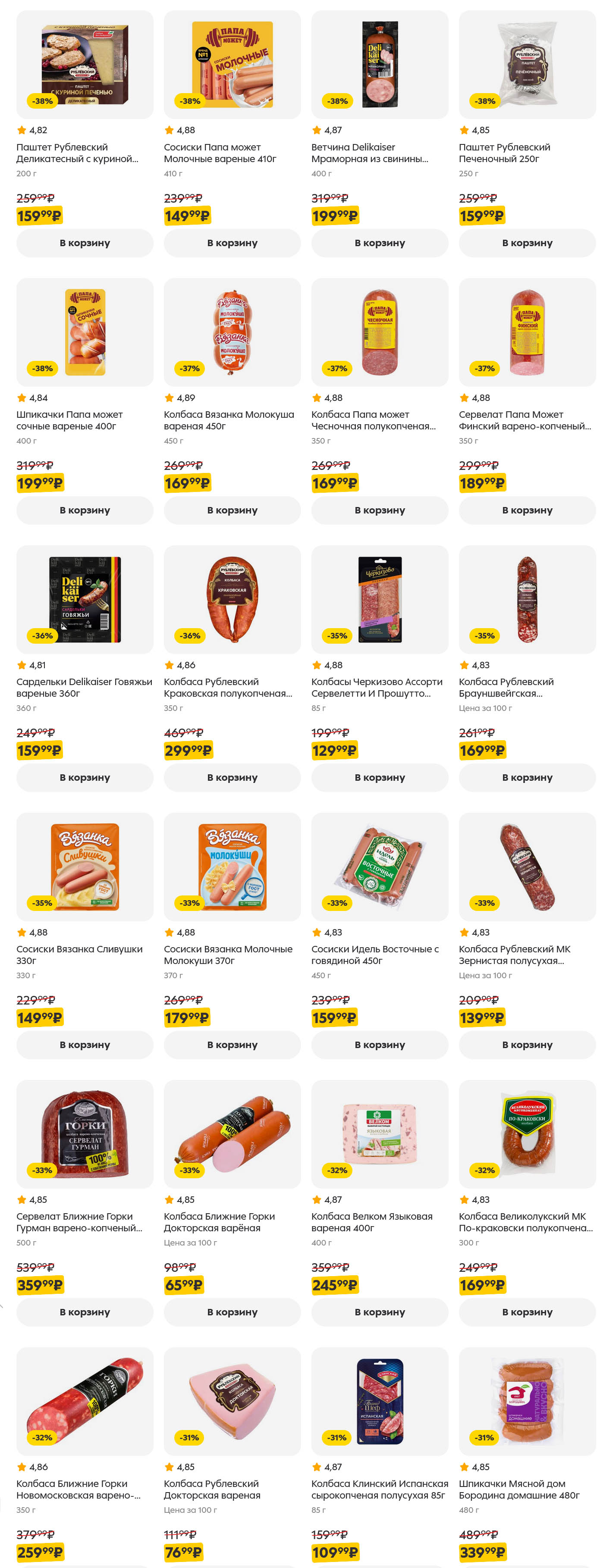Add Колбаса Рублевский Брауншвейгская to cart

(x=527, y=777)
